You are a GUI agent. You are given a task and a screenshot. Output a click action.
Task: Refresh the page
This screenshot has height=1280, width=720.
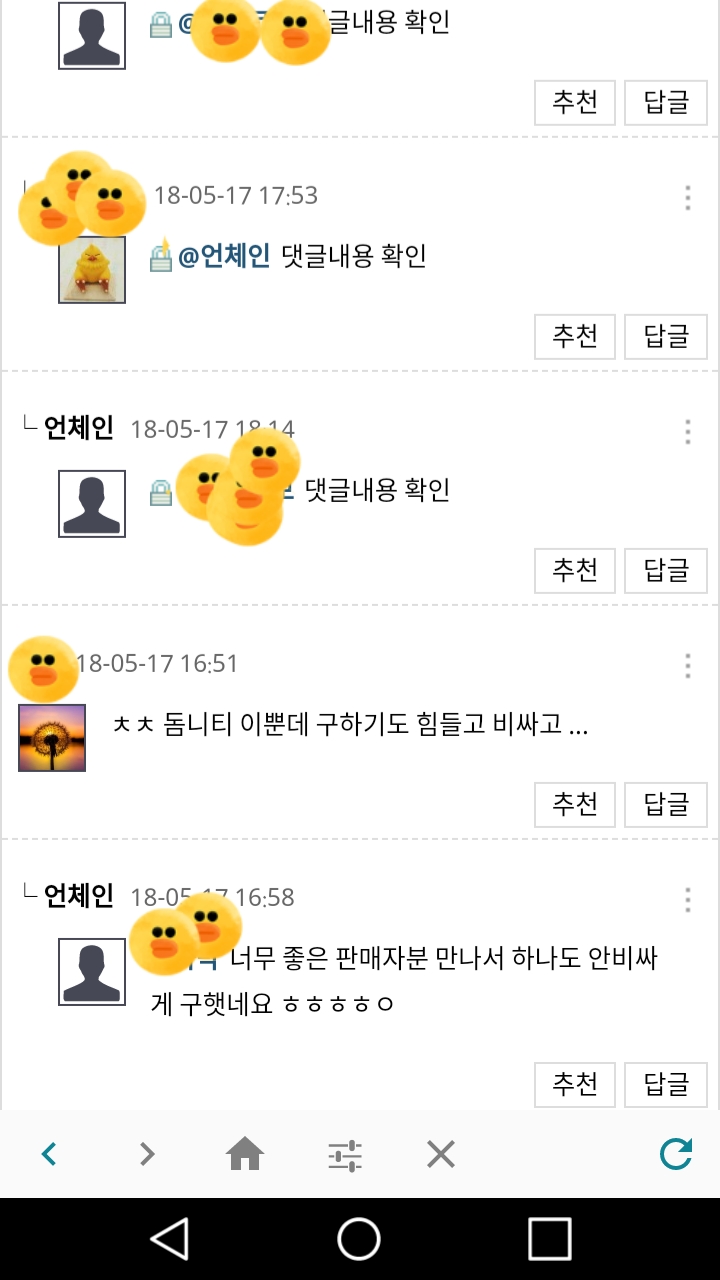[x=676, y=1155]
